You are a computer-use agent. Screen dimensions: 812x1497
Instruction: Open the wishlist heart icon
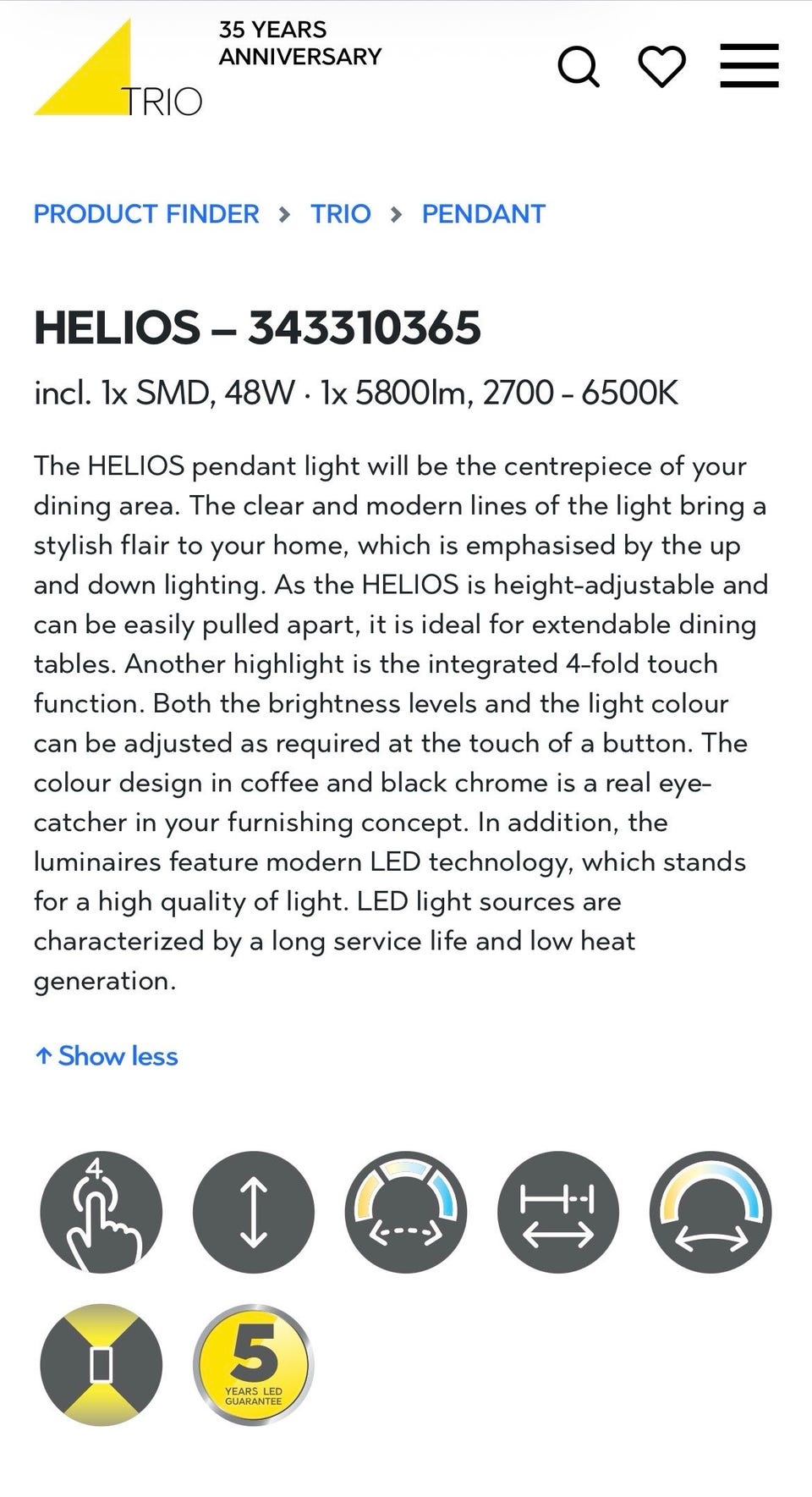(x=661, y=67)
